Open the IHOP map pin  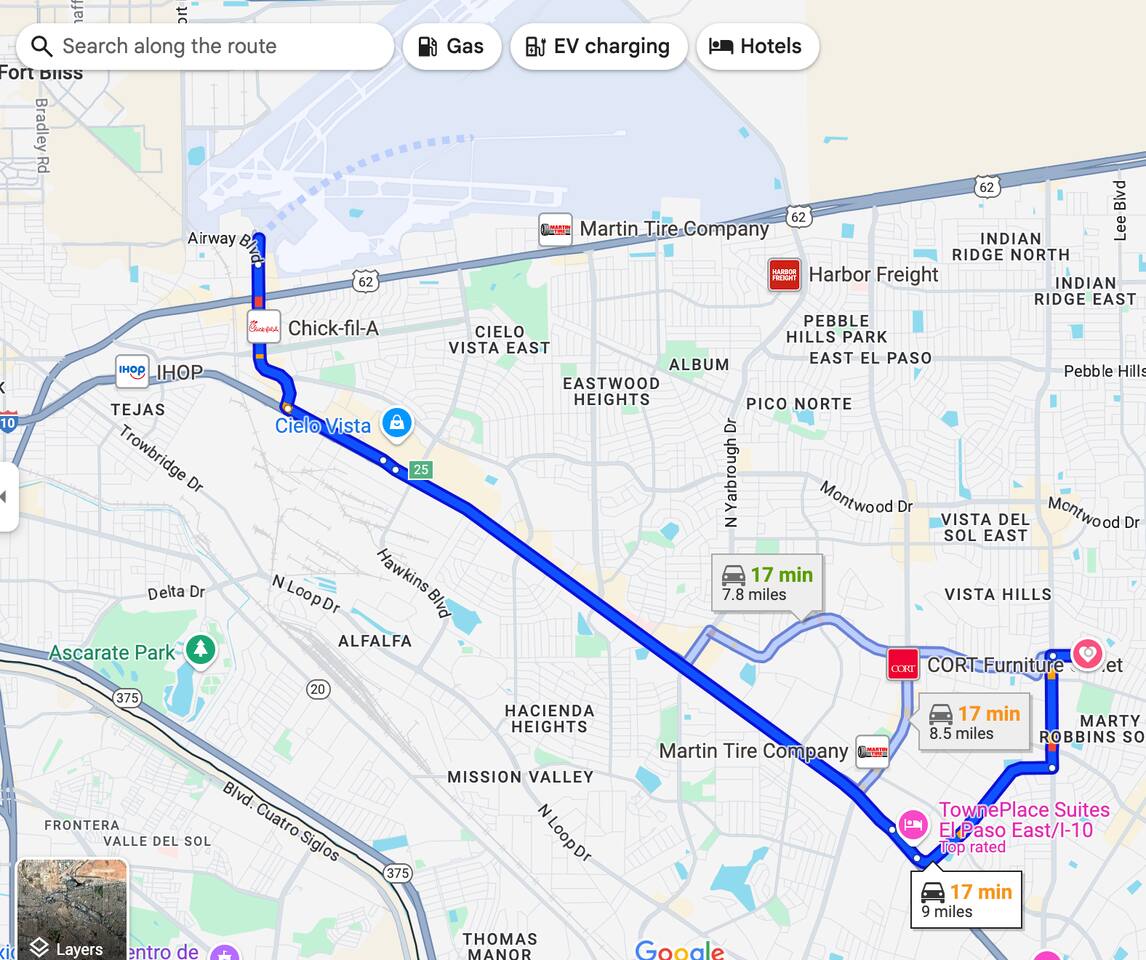[132, 372]
